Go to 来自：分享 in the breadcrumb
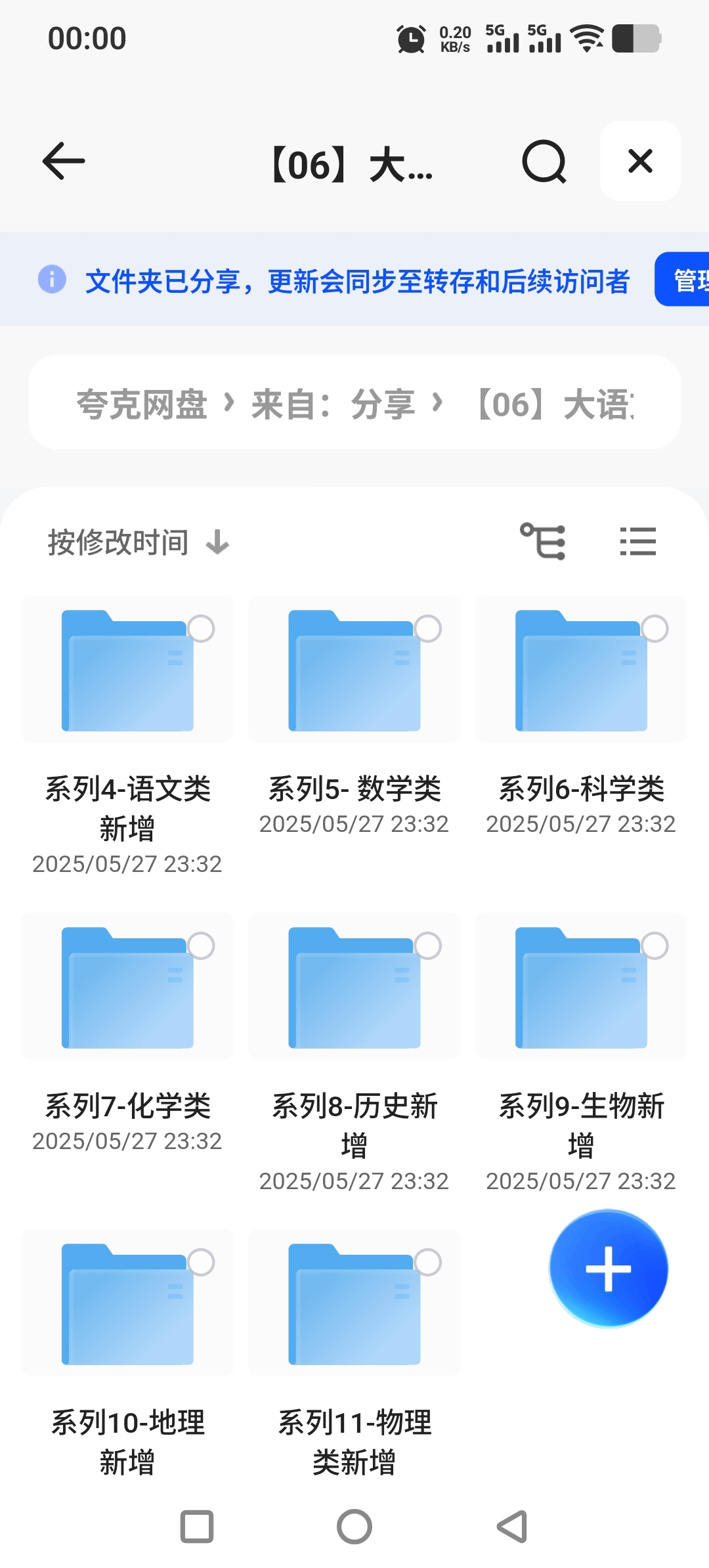The image size is (709, 1568). (333, 403)
